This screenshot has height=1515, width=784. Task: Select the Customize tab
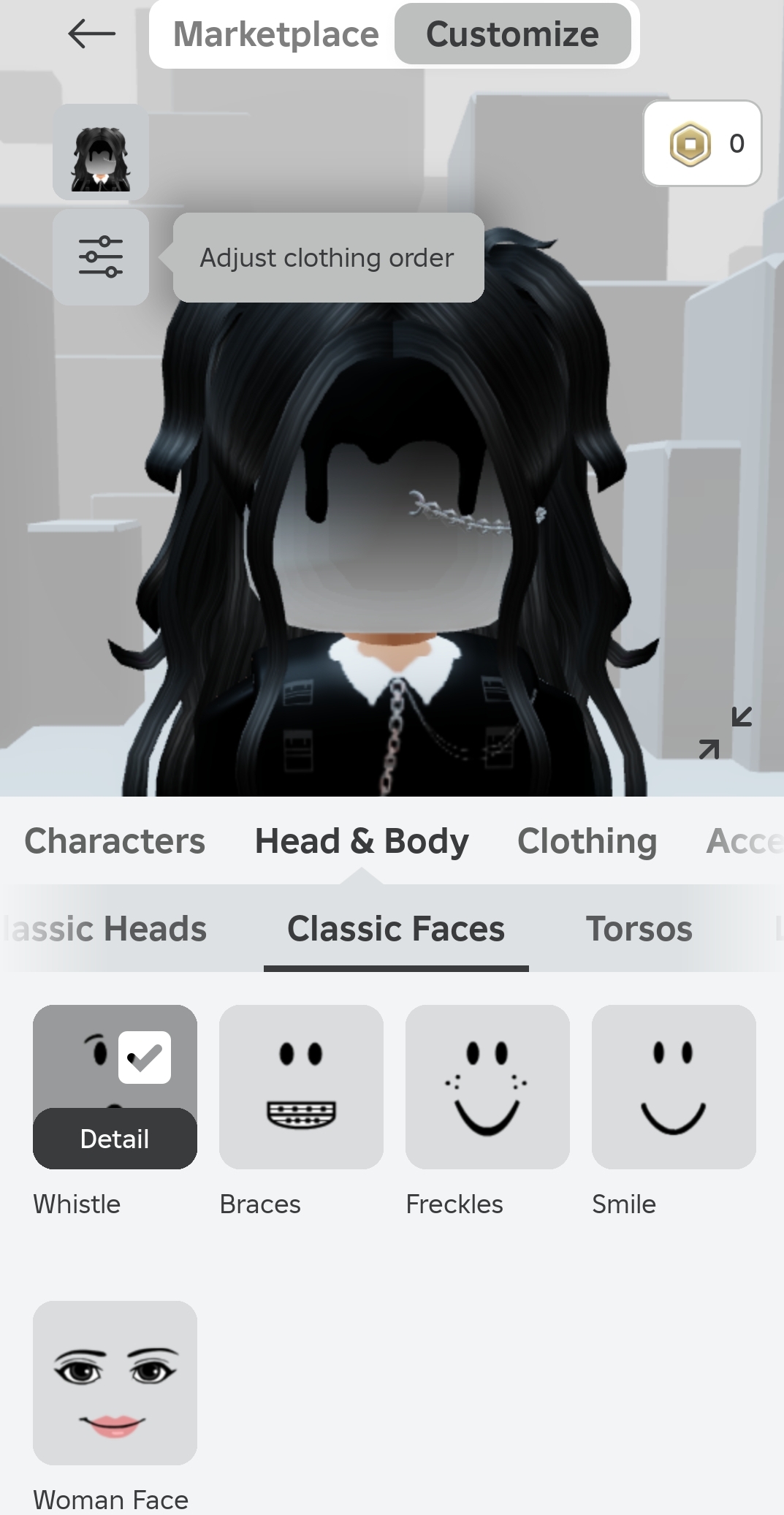[512, 34]
